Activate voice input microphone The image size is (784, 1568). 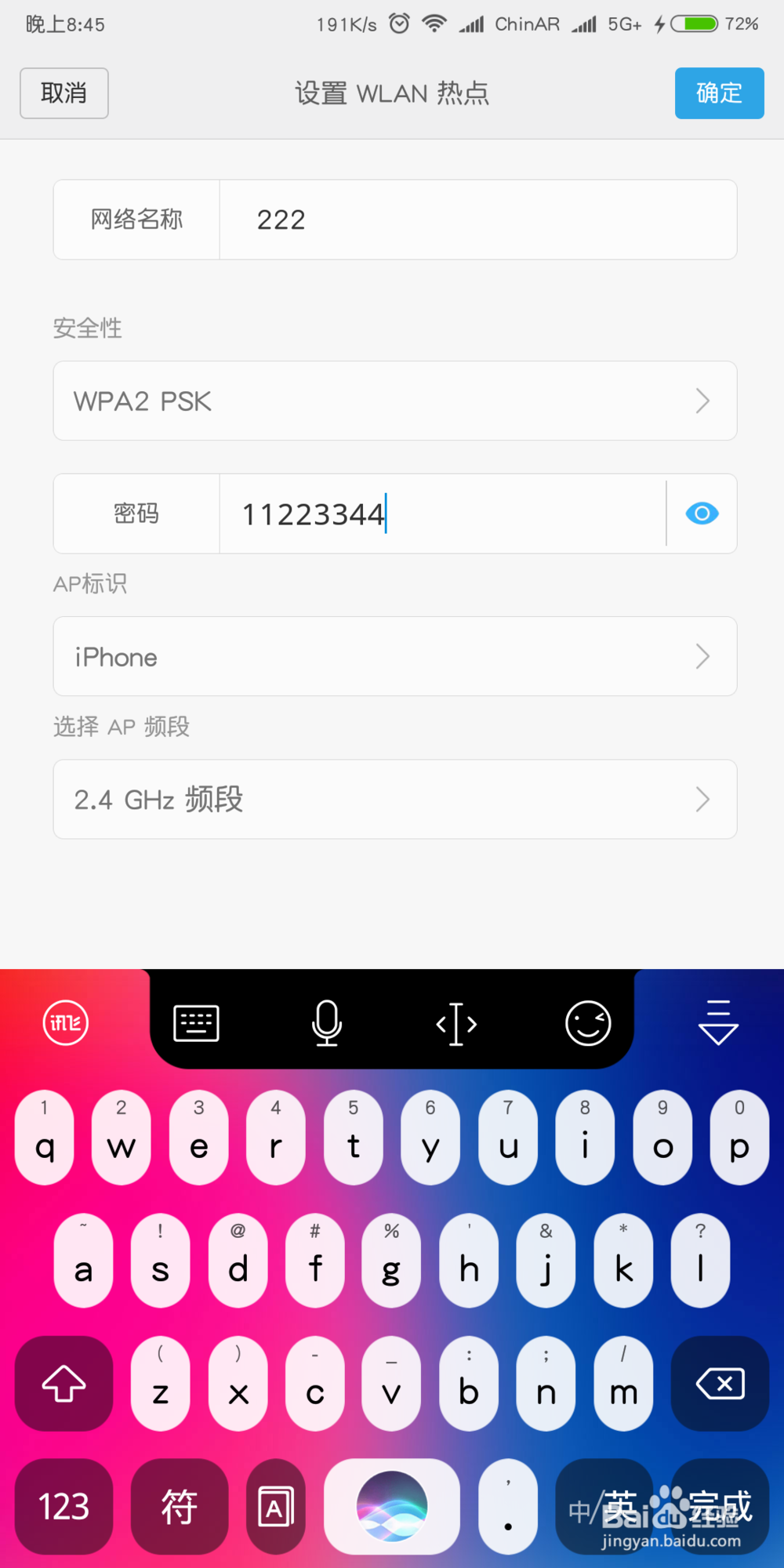click(326, 1022)
